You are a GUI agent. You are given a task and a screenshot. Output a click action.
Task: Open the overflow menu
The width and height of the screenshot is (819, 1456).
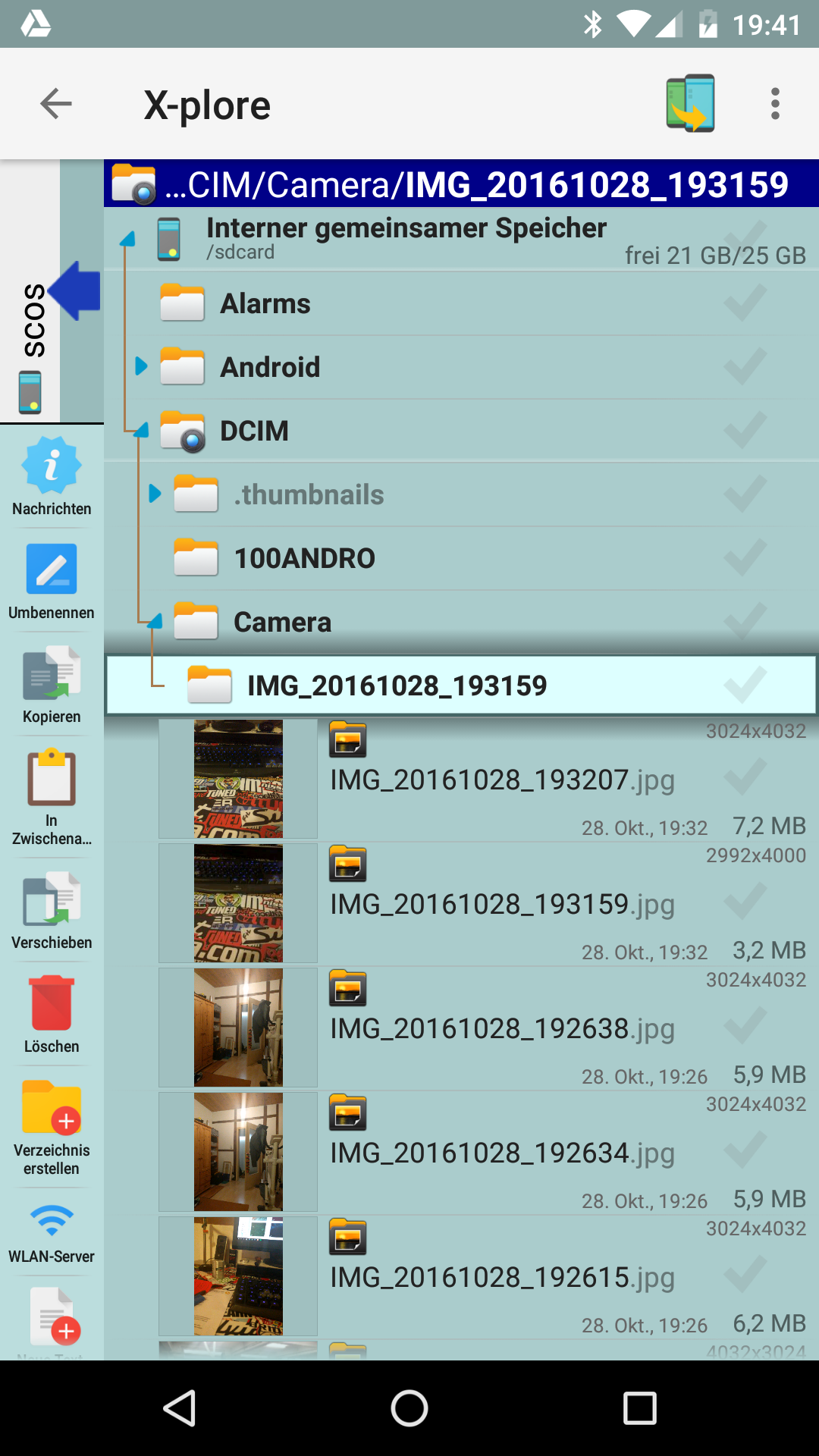774,104
